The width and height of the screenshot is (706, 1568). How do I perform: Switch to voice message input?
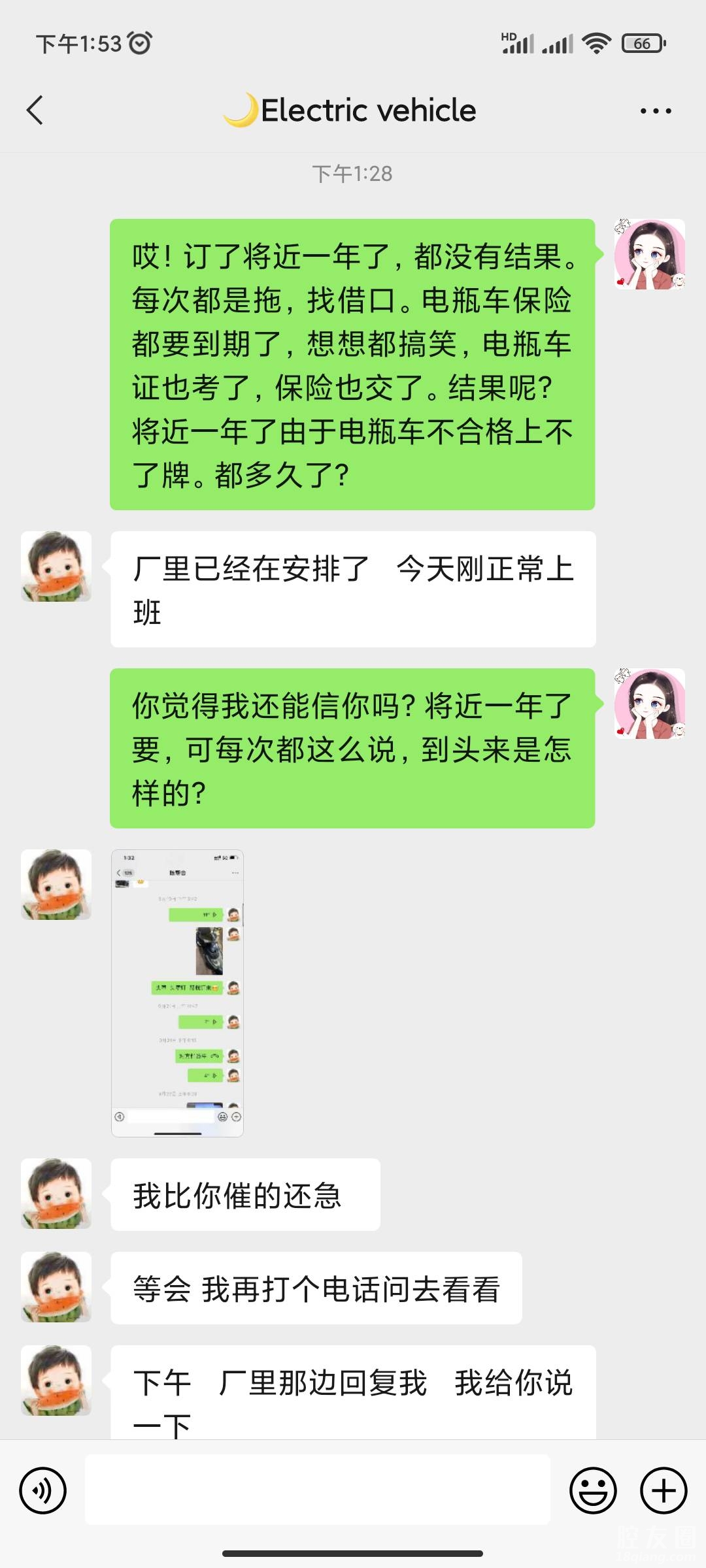click(x=43, y=1490)
